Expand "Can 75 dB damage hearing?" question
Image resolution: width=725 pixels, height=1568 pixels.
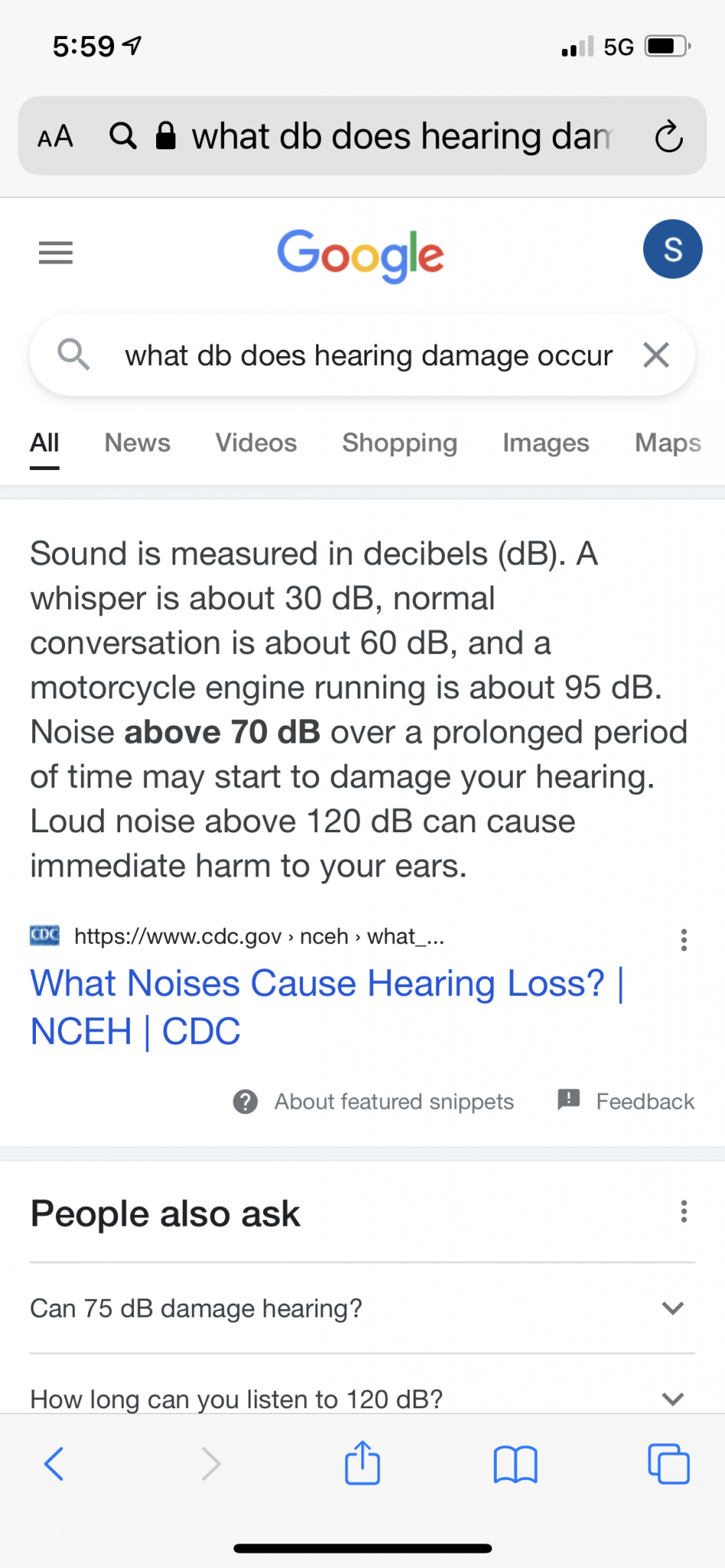(x=361, y=1308)
